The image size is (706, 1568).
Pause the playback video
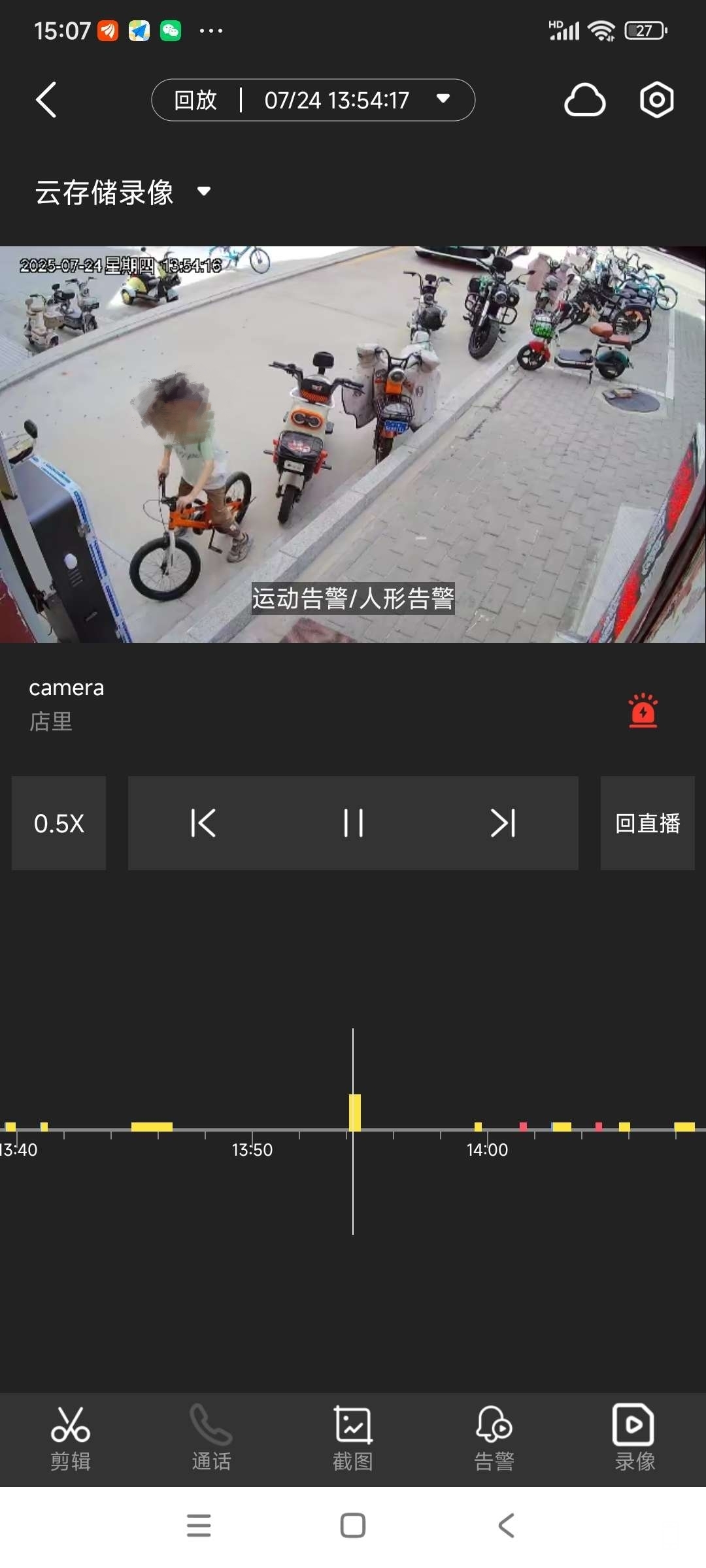click(353, 823)
